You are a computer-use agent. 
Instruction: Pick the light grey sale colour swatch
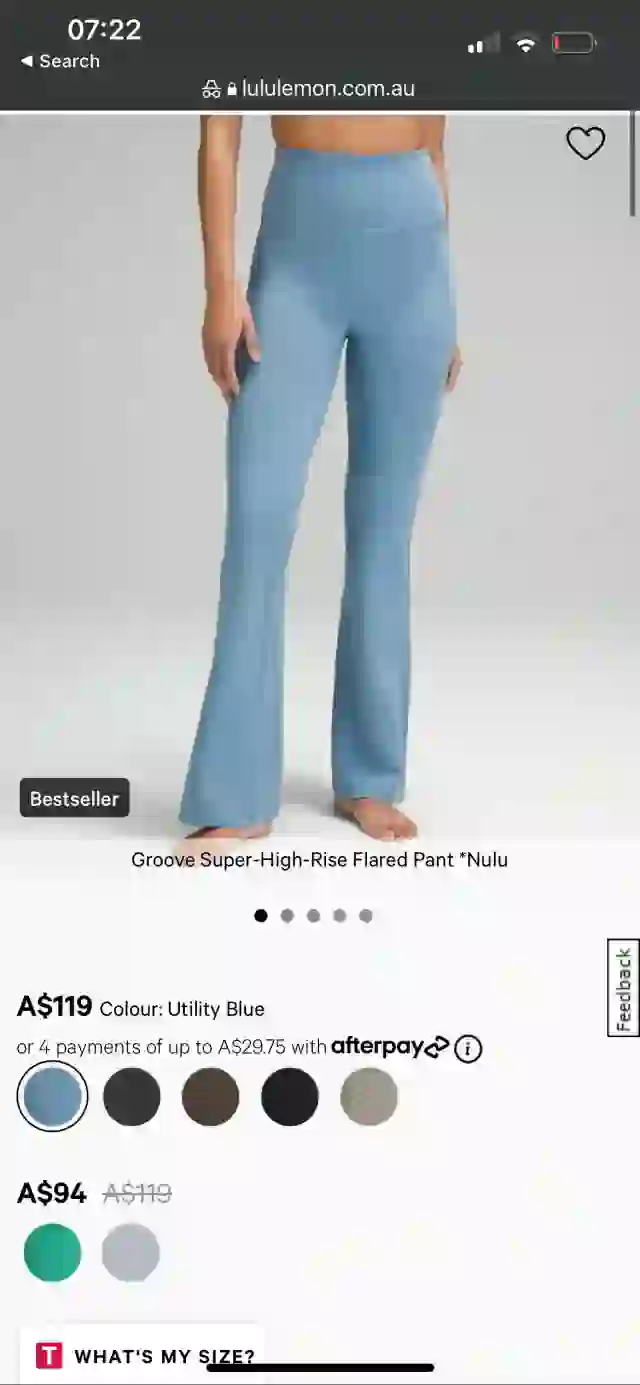click(x=131, y=1252)
